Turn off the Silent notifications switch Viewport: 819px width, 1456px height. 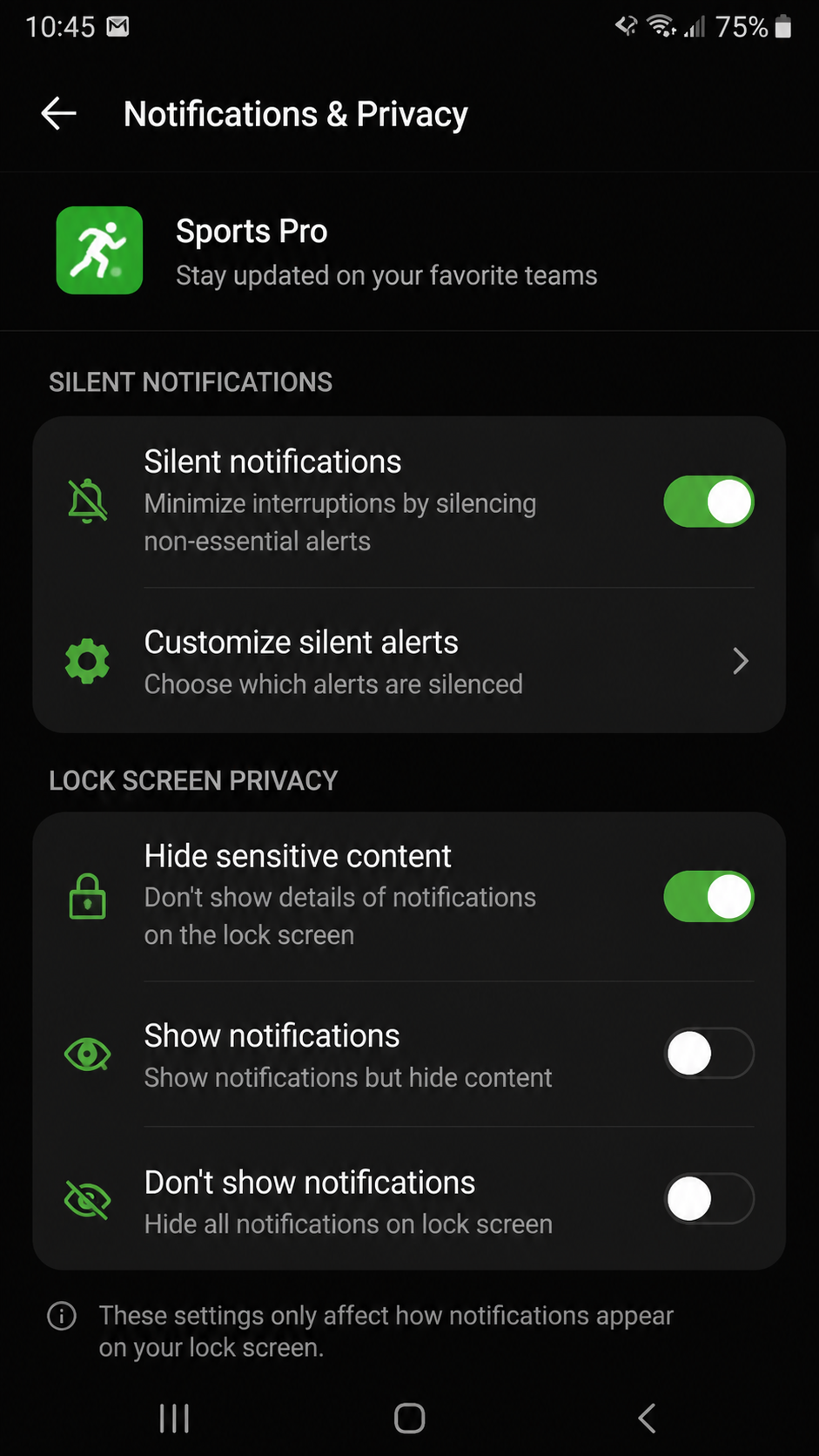(708, 502)
